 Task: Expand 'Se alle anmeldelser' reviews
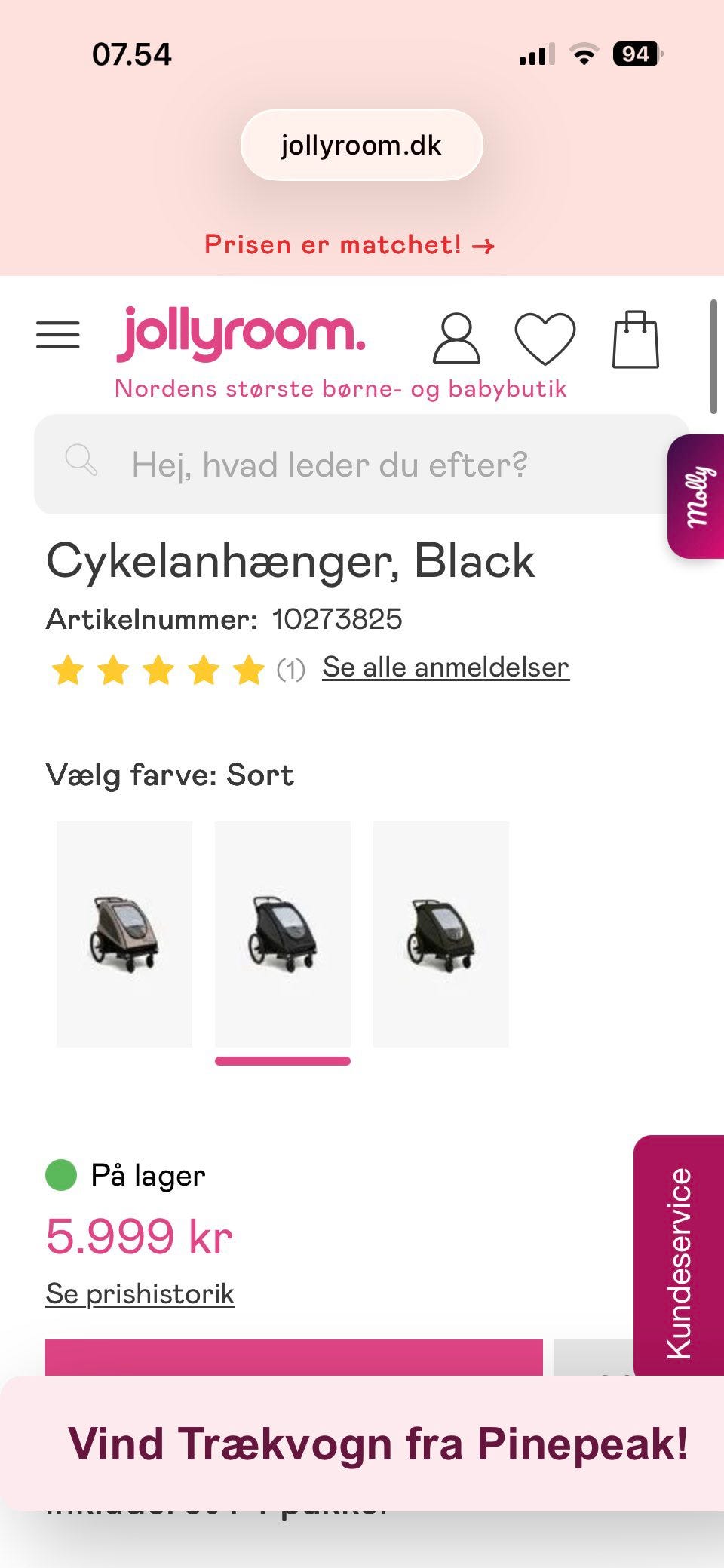pyautogui.click(x=446, y=667)
